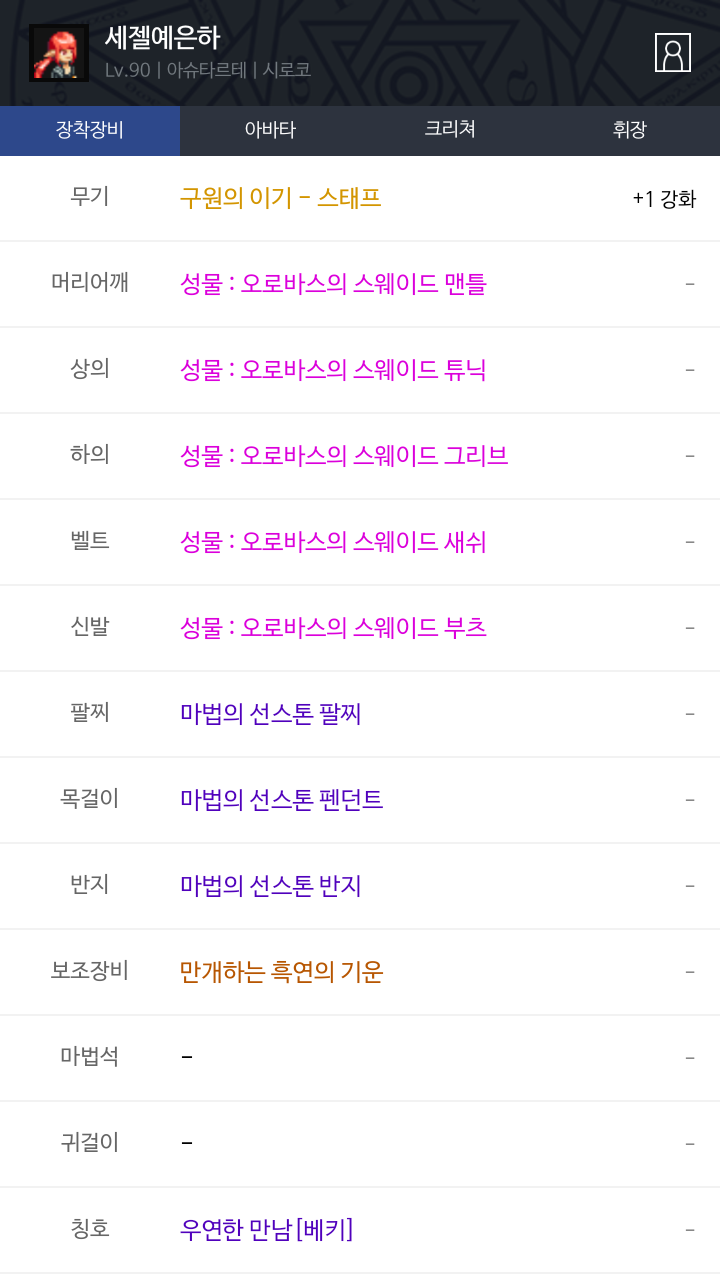
Task: Switch to the 크리쳐 tab
Action: point(450,130)
